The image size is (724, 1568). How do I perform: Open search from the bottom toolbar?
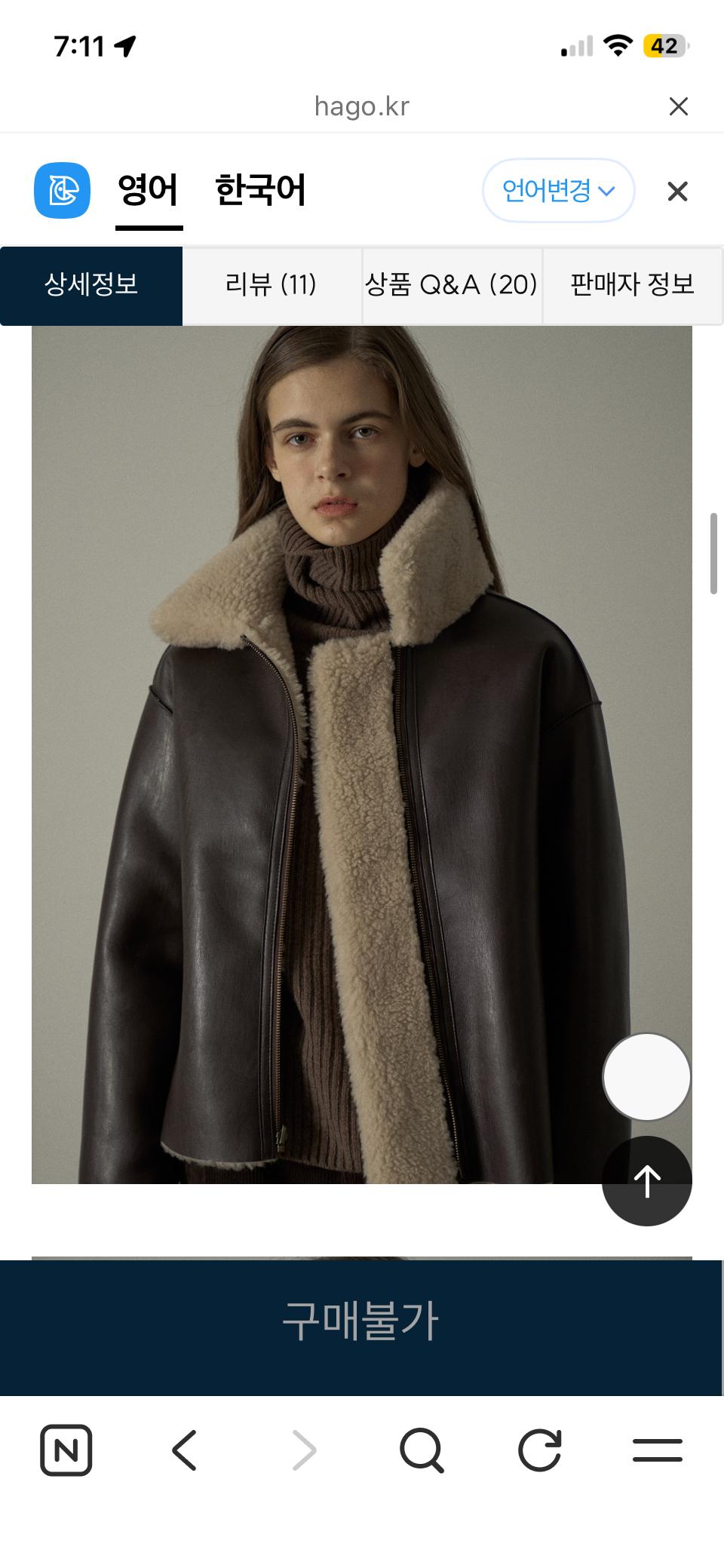422,1450
